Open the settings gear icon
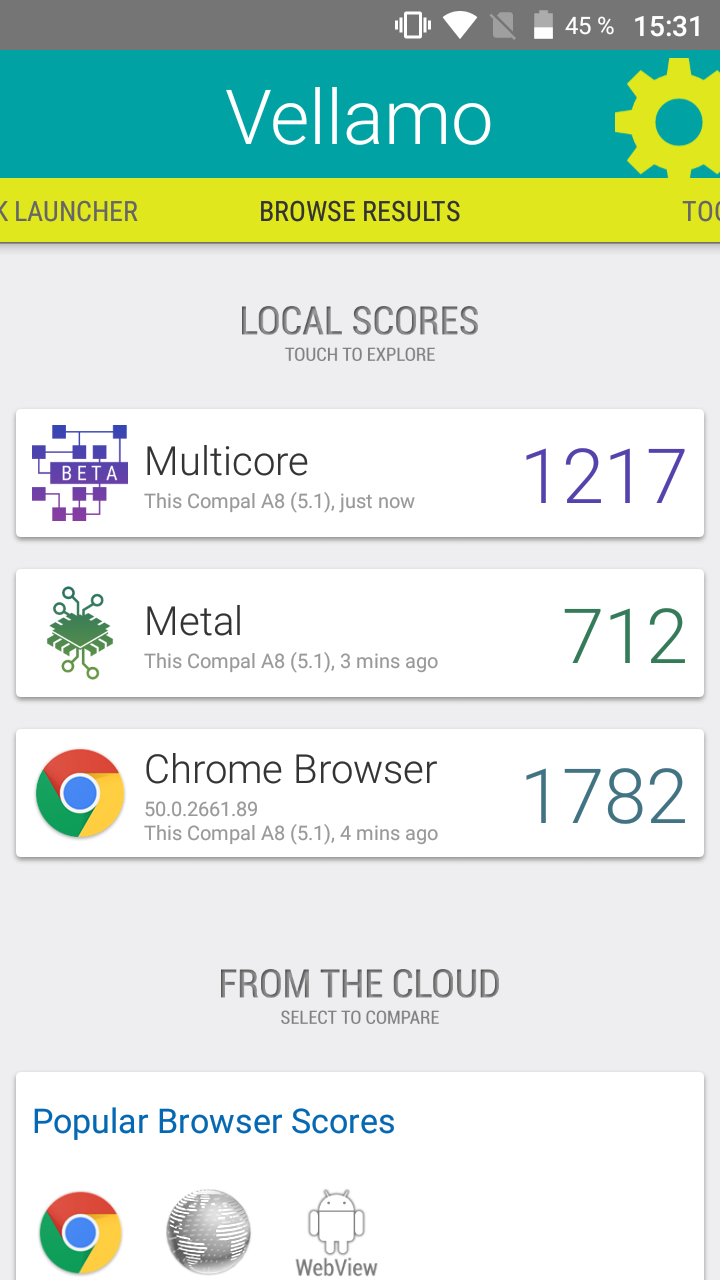Screen dimensions: 720x1280 click(x=668, y=120)
